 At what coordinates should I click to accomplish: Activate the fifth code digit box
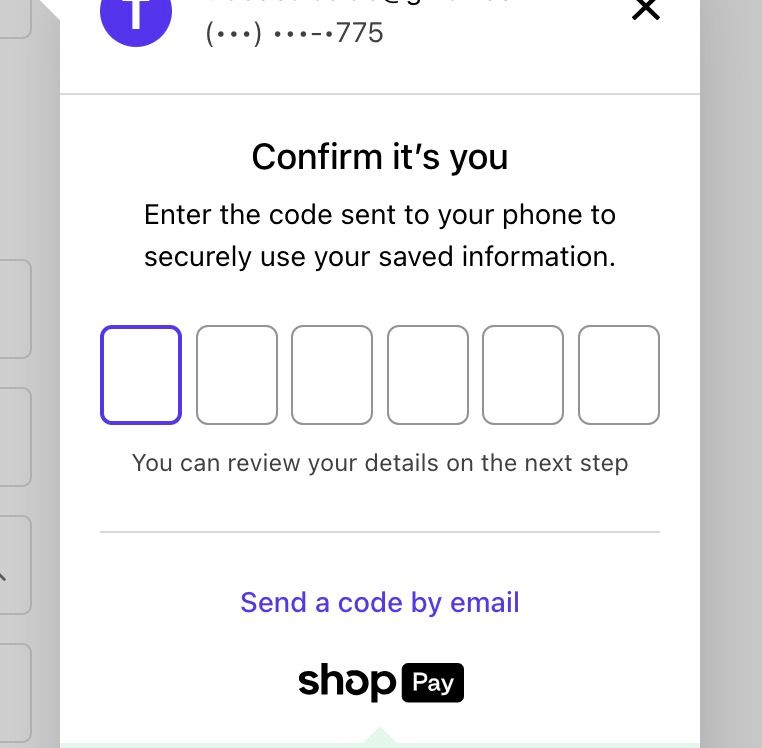tap(523, 375)
